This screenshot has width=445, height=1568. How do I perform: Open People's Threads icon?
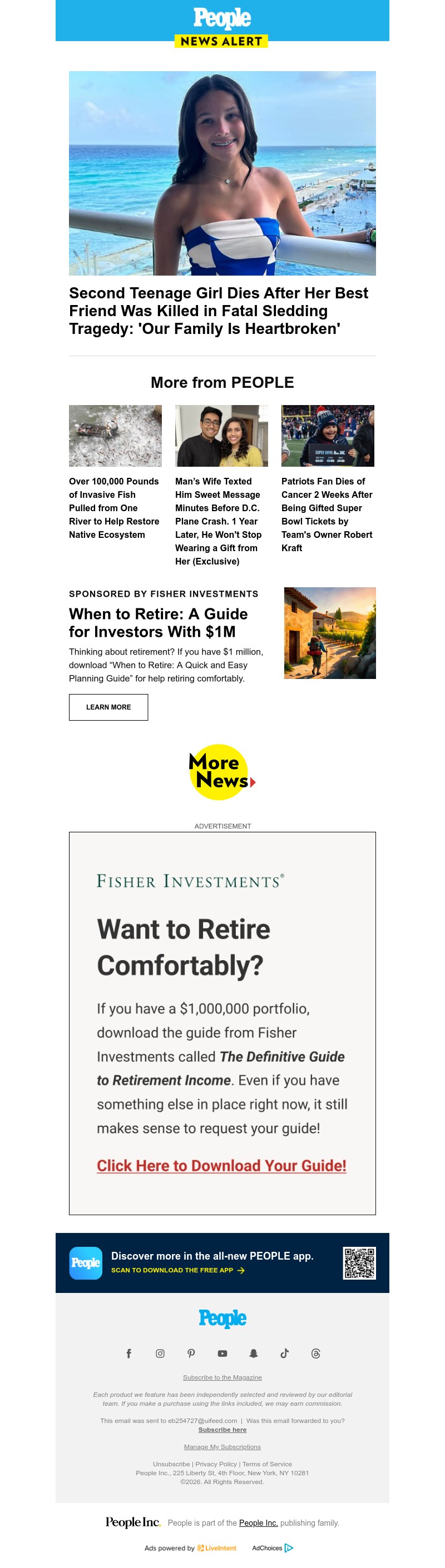pyautogui.click(x=315, y=1353)
